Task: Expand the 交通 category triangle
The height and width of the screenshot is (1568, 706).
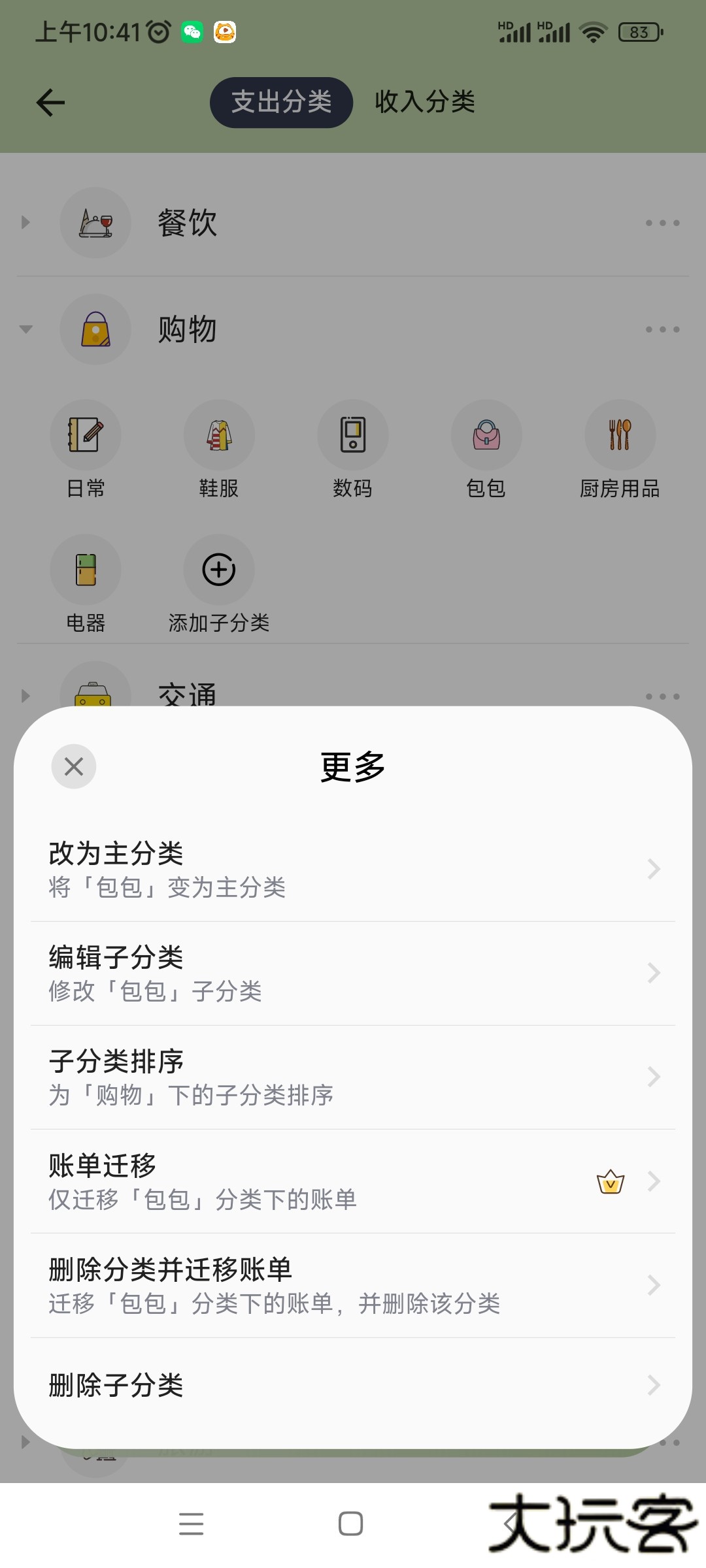Action: click(x=26, y=696)
